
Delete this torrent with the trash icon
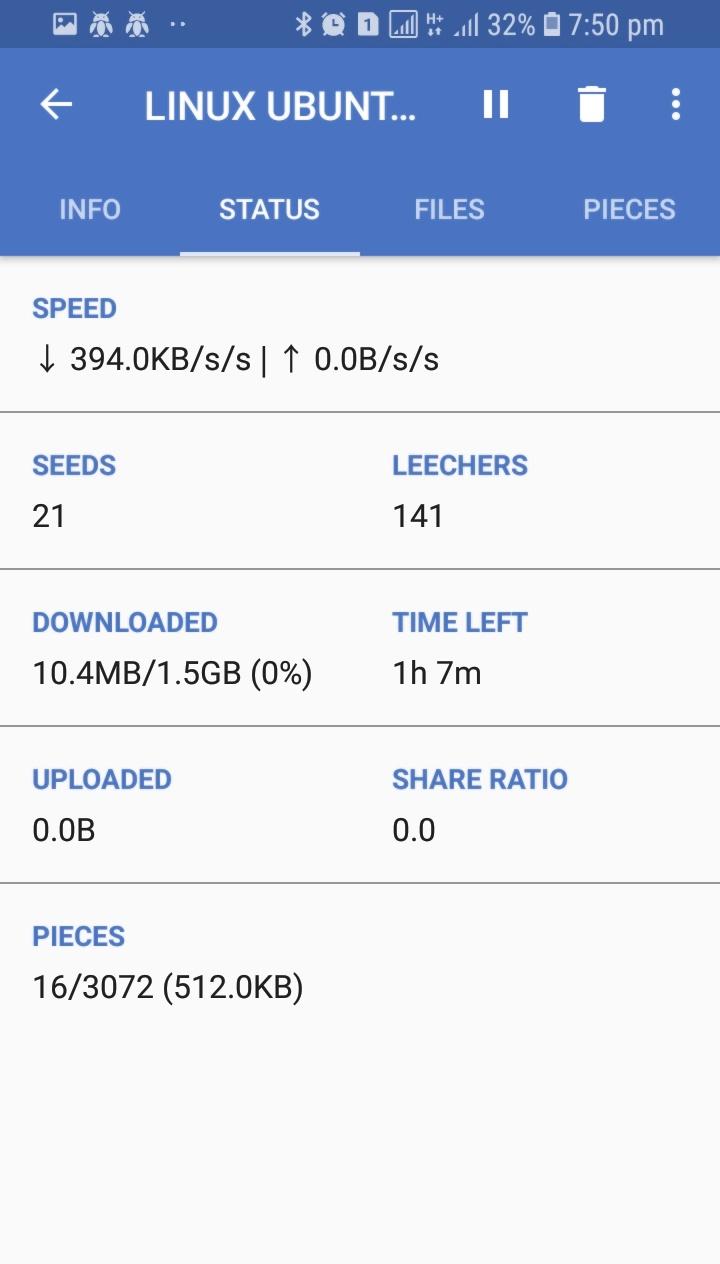point(592,104)
